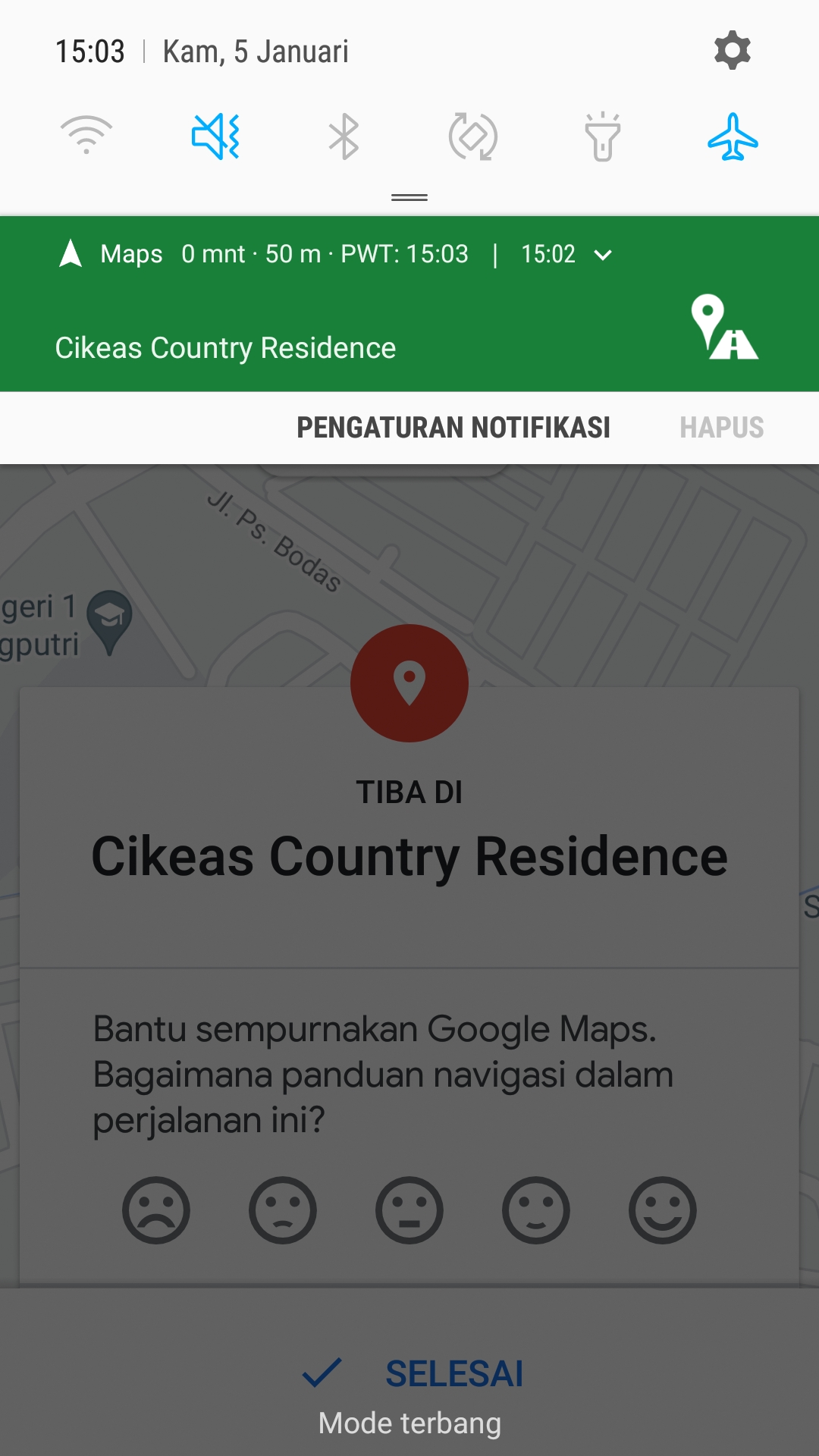
Task: Open Pengaturan Notifikasi
Action: click(453, 428)
